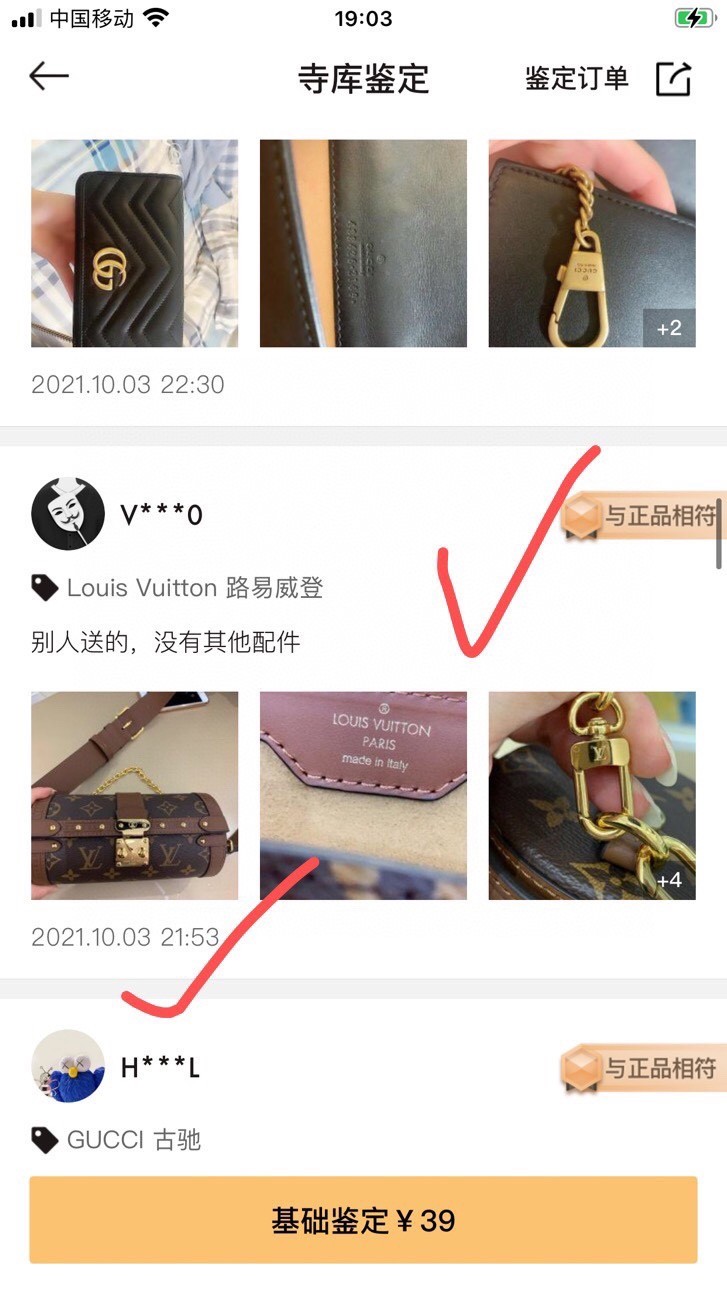Open 鉴定订单 appraisal orders

576,79
